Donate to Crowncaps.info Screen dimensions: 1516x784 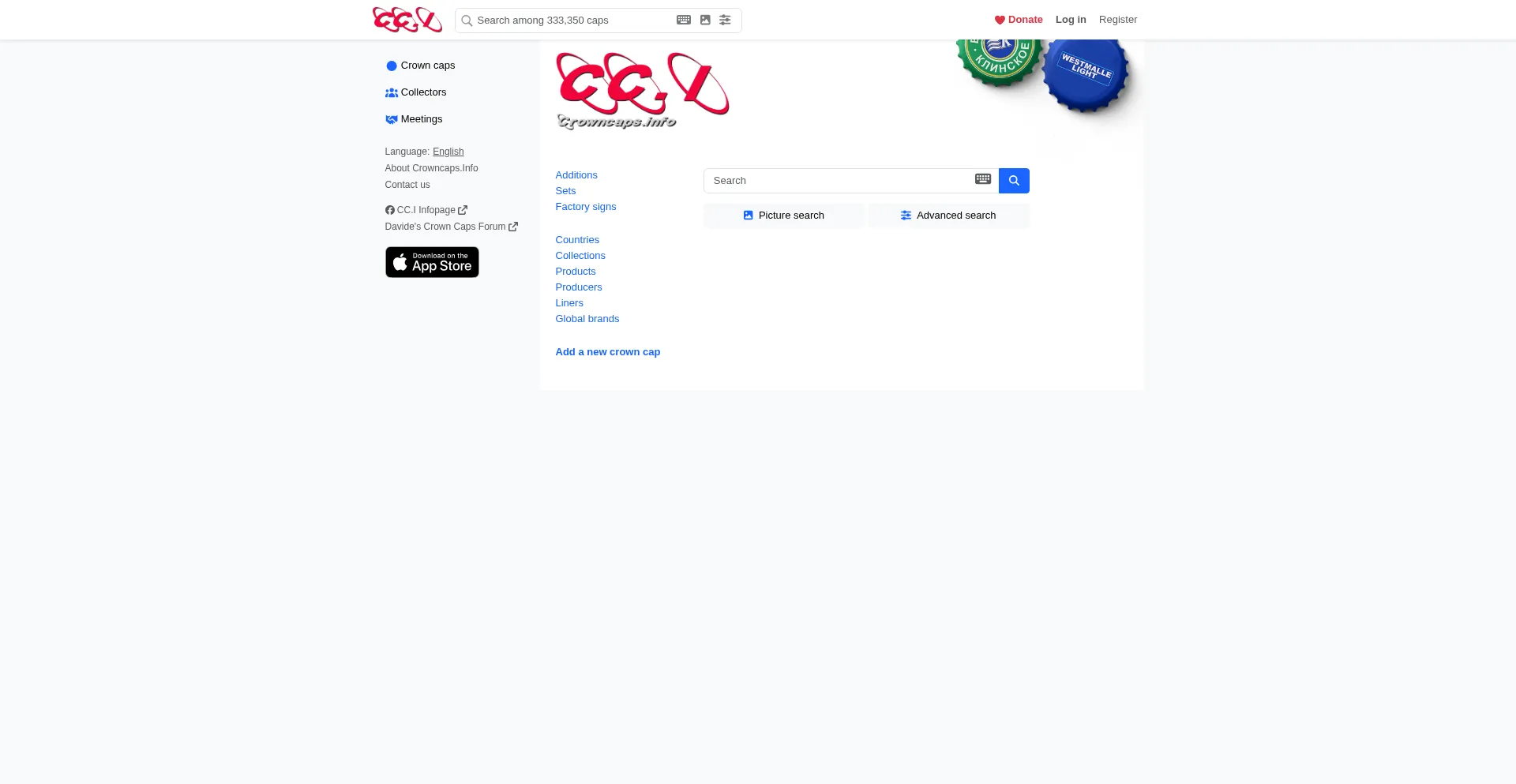pos(1019,20)
